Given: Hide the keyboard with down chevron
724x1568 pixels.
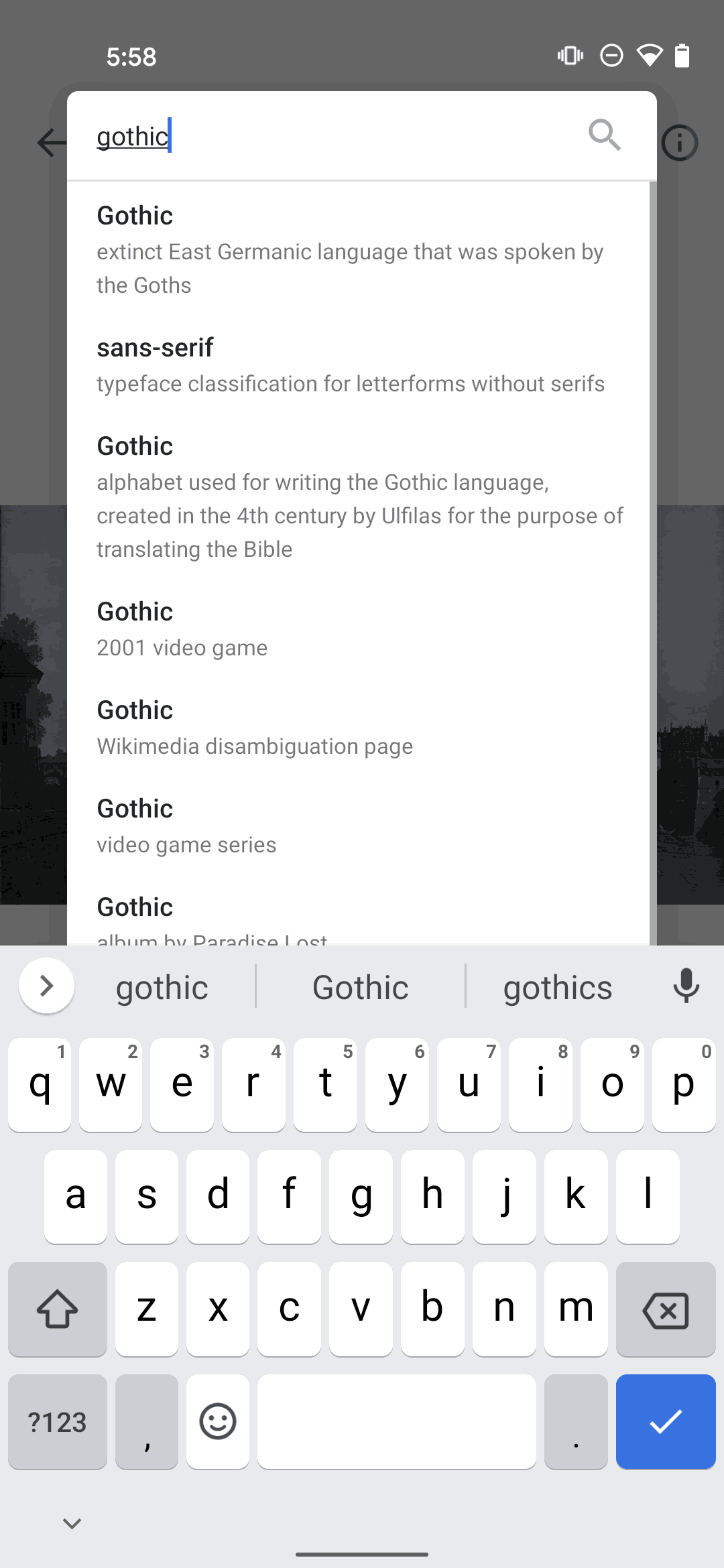Looking at the screenshot, I should point(72,1524).
